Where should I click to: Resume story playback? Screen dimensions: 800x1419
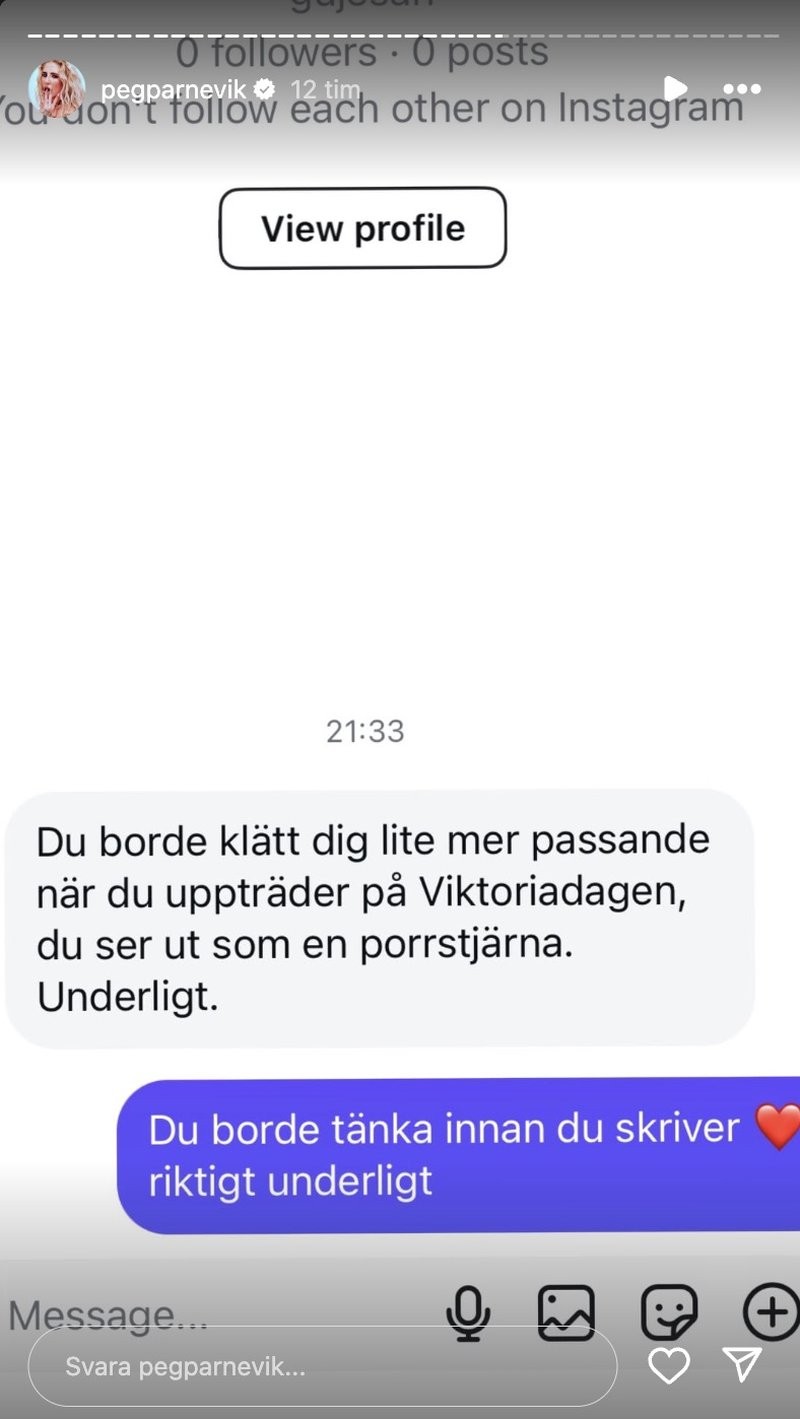click(676, 89)
